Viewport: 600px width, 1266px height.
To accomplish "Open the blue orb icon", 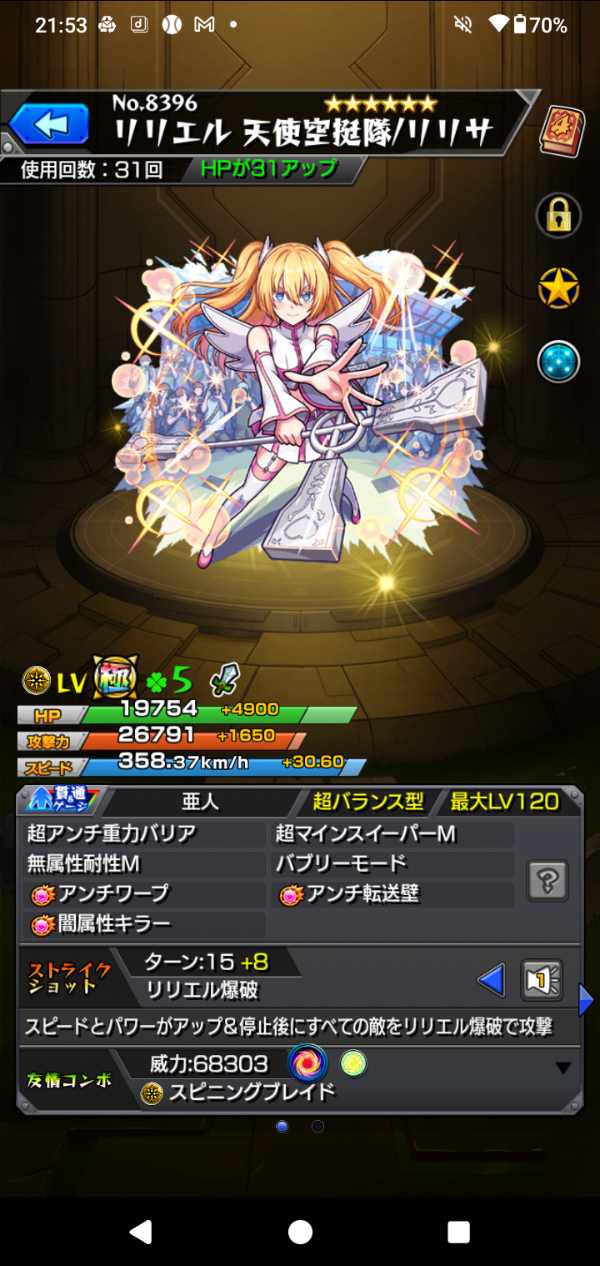I will click(559, 362).
